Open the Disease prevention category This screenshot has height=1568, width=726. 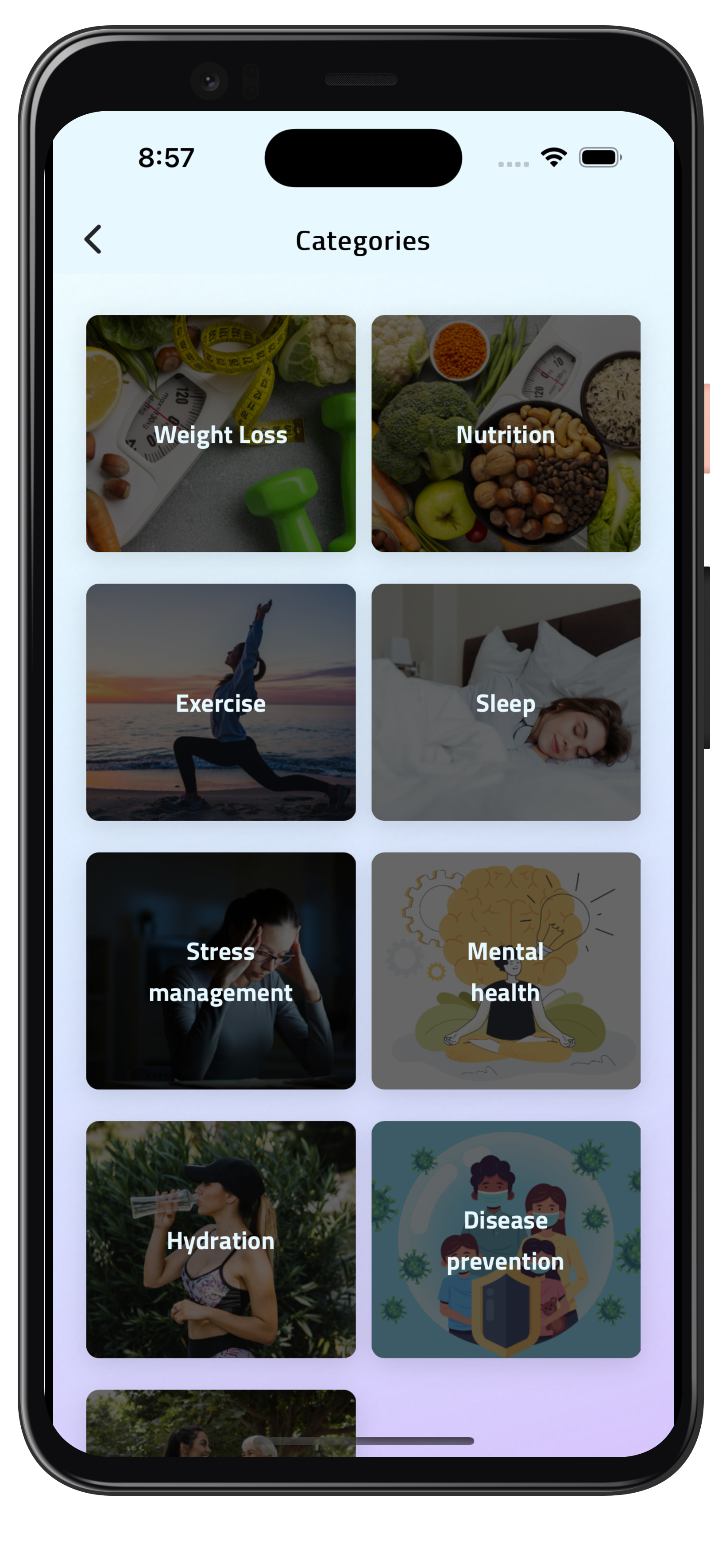pos(506,1239)
